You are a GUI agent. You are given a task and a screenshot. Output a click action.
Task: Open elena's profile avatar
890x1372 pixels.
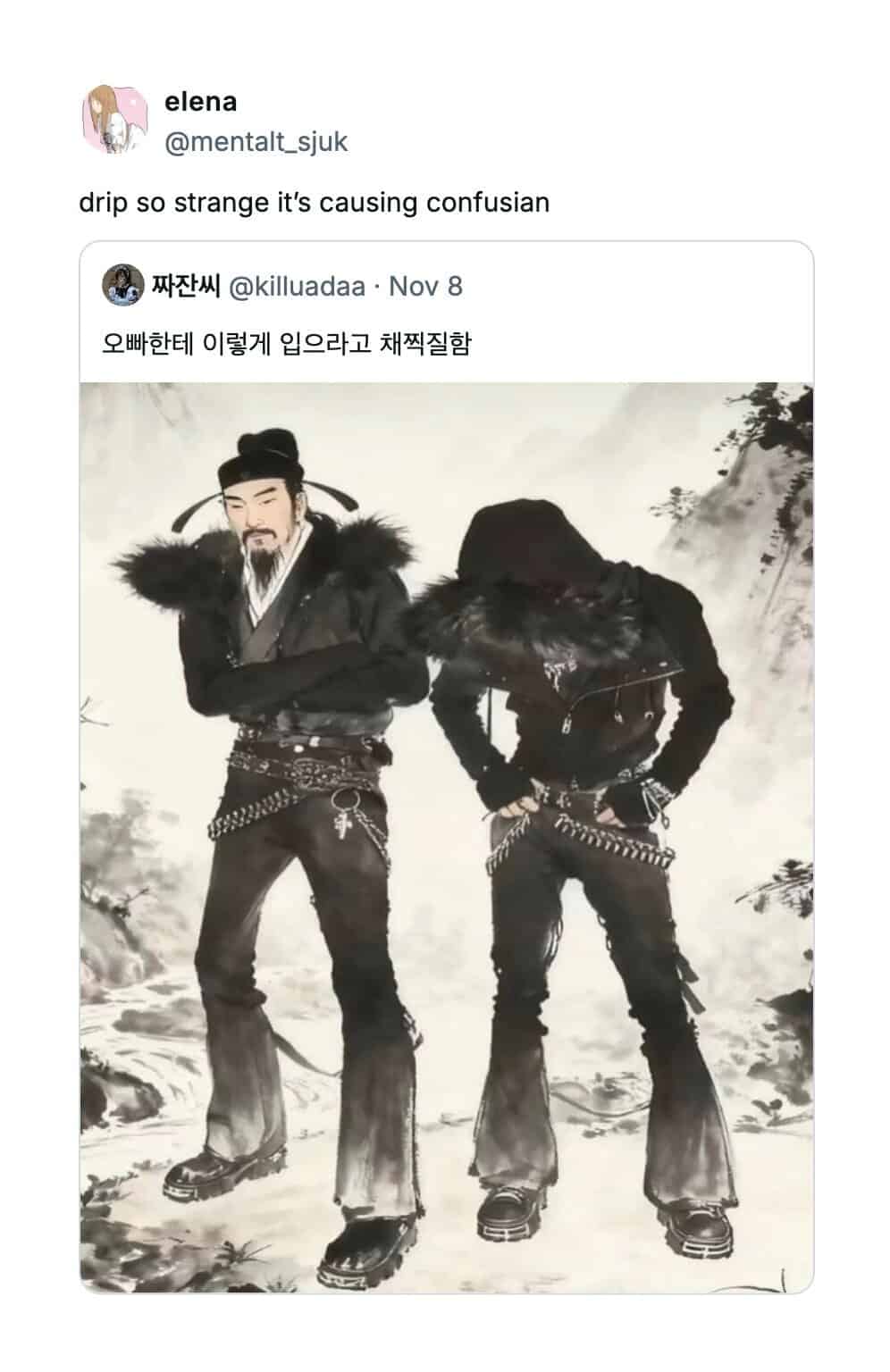(x=114, y=121)
